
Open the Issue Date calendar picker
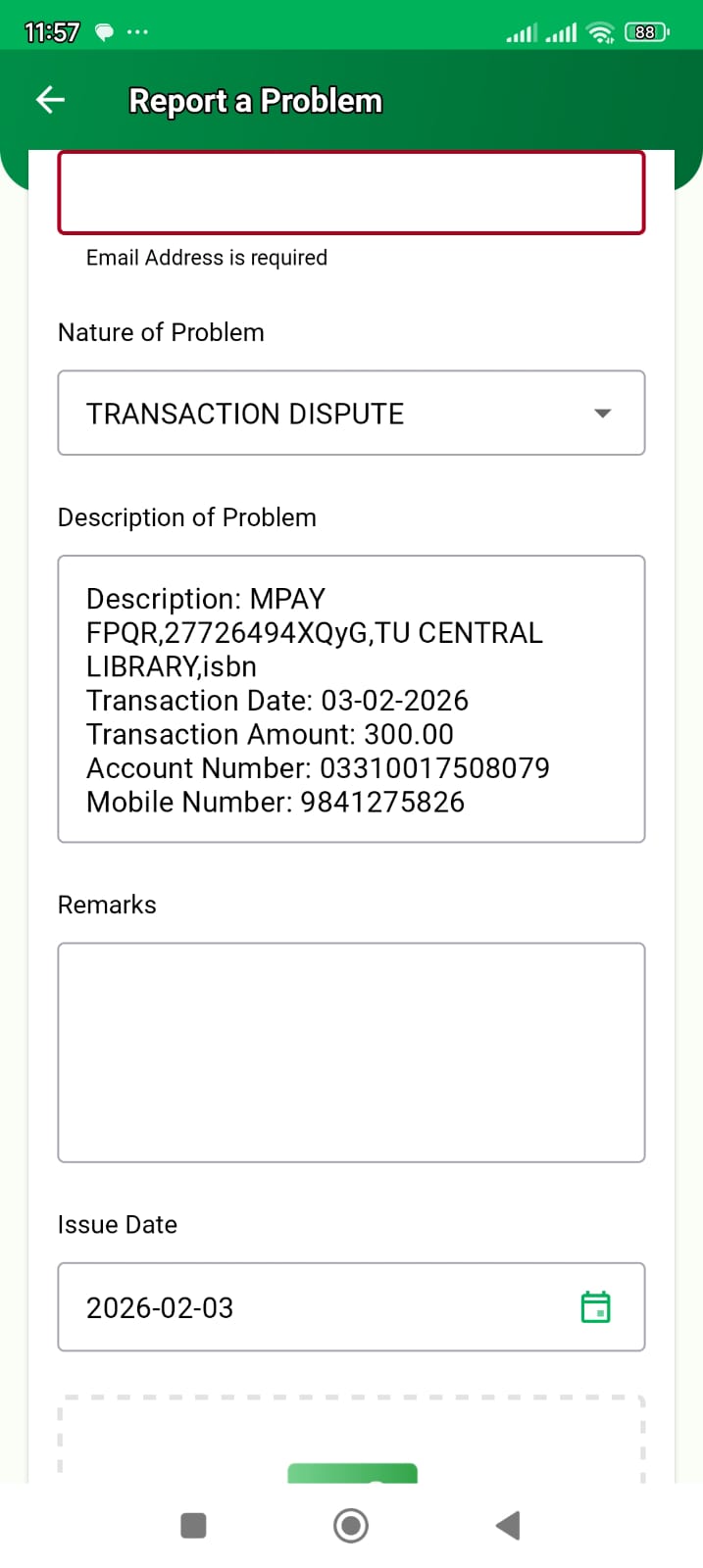(x=595, y=1307)
